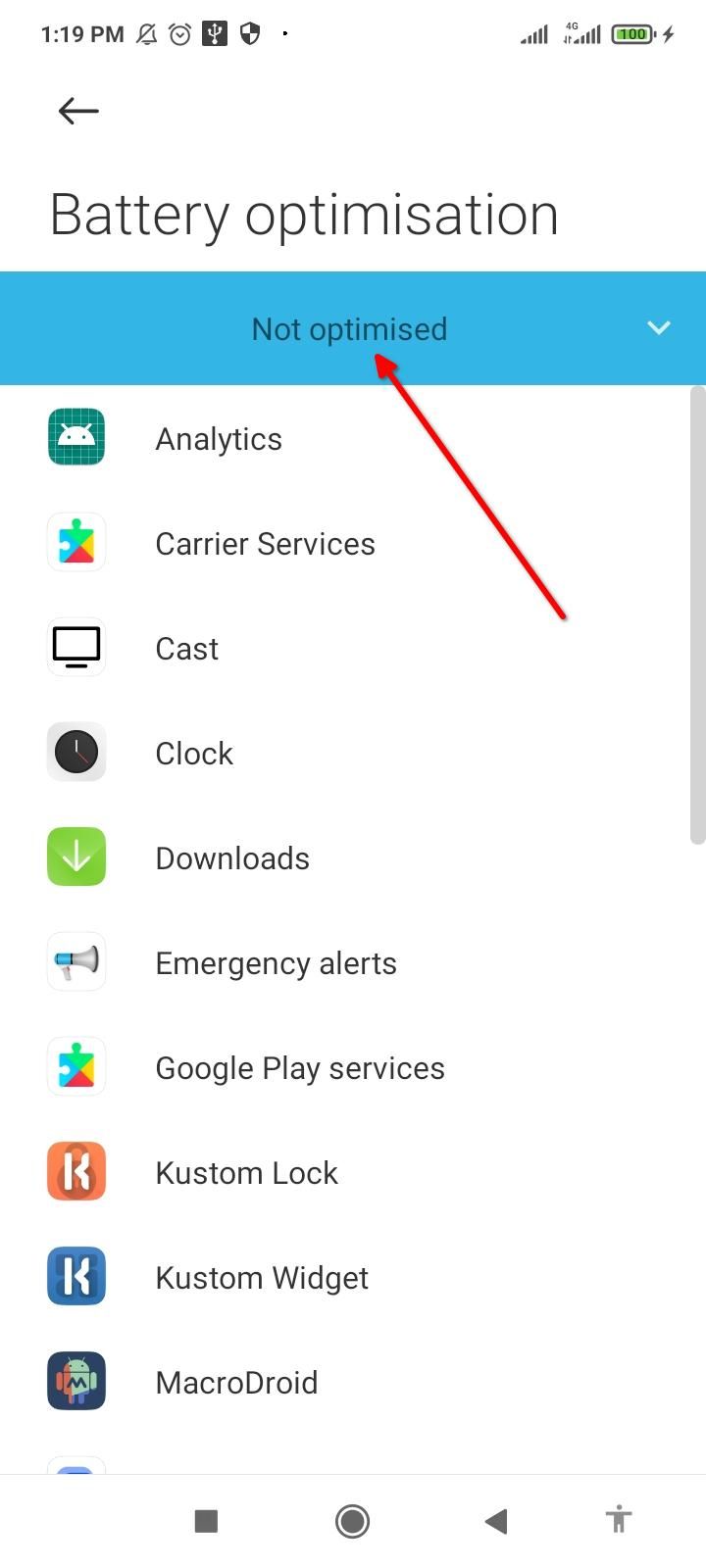Go back from Battery optimisation
706x1568 pixels.
point(78,111)
